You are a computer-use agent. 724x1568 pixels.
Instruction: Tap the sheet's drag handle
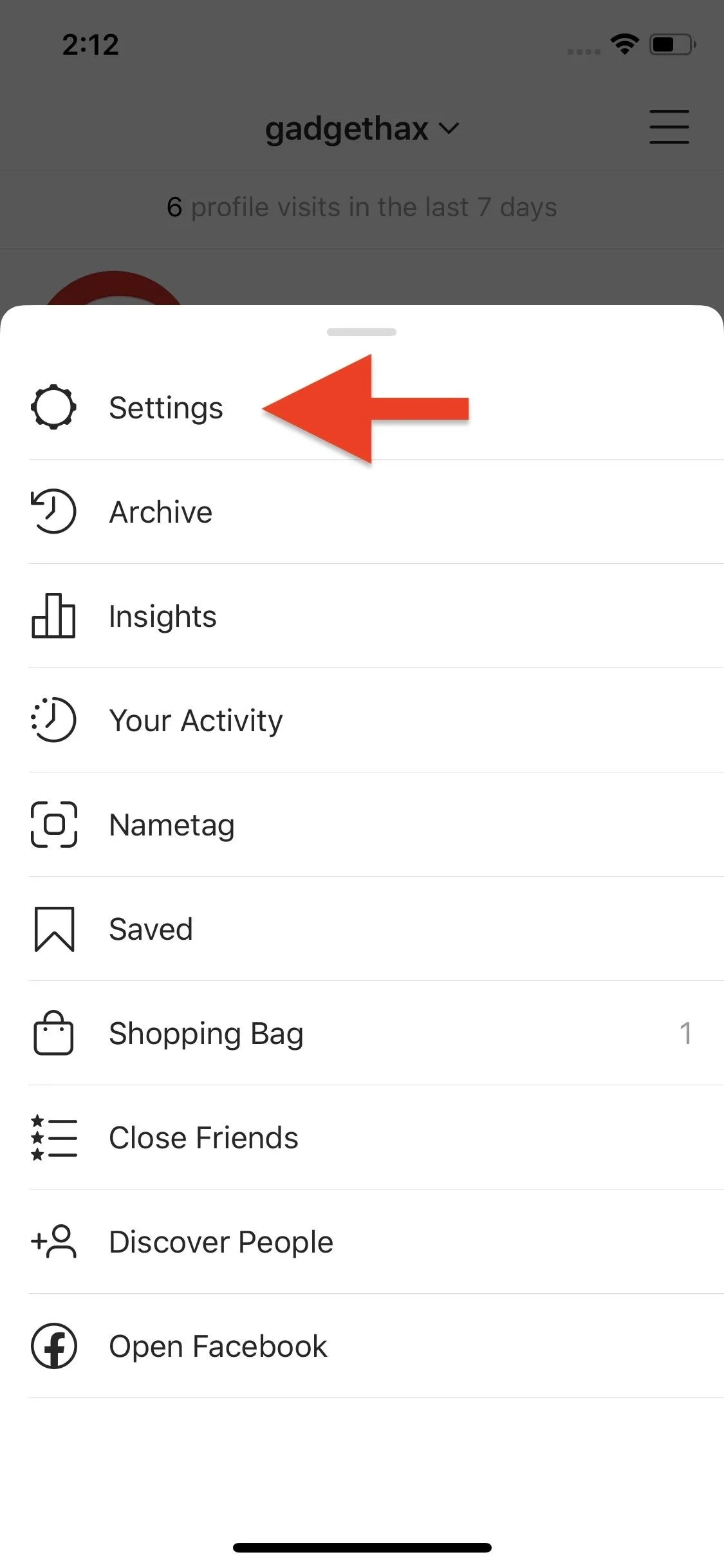[x=362, y=332]
